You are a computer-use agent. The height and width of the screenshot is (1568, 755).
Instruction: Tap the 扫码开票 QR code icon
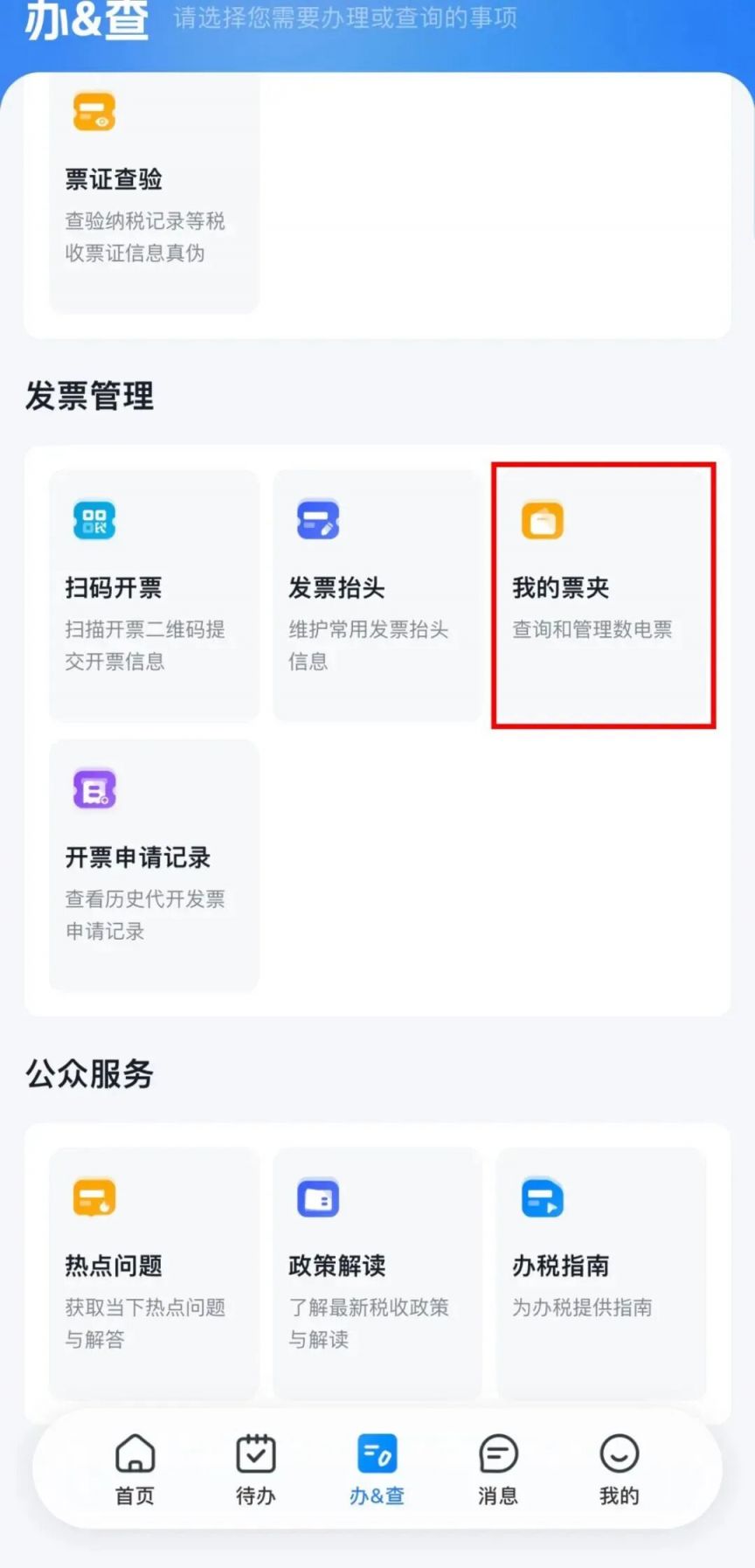(94, 520)
